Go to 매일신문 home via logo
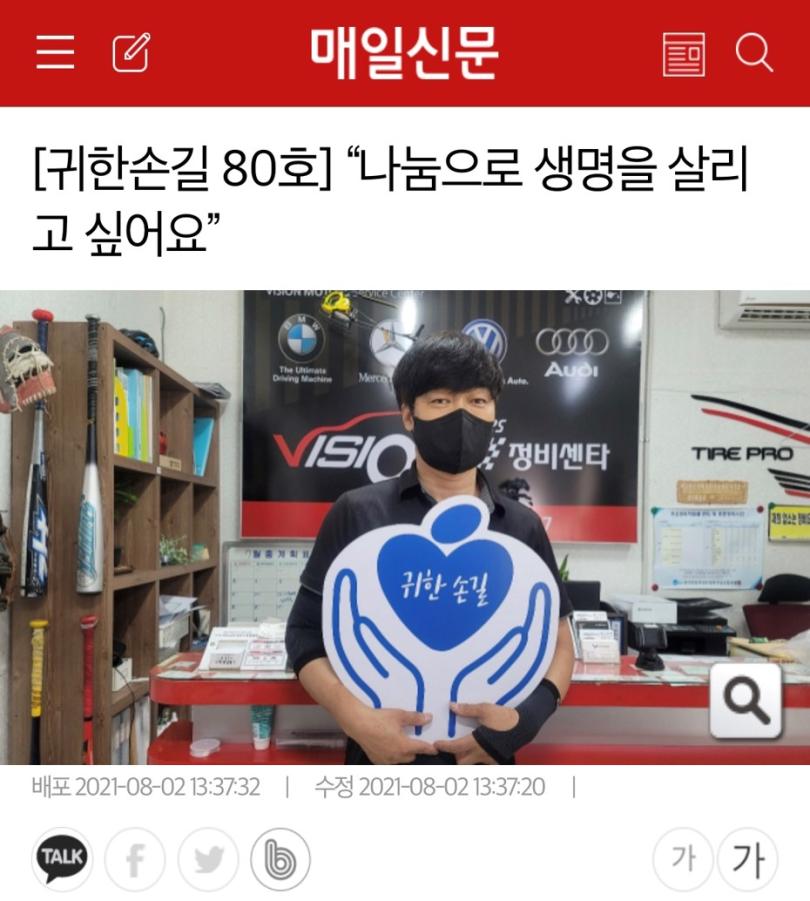Screen dimensions: 810x901 [x=404, y=52]
